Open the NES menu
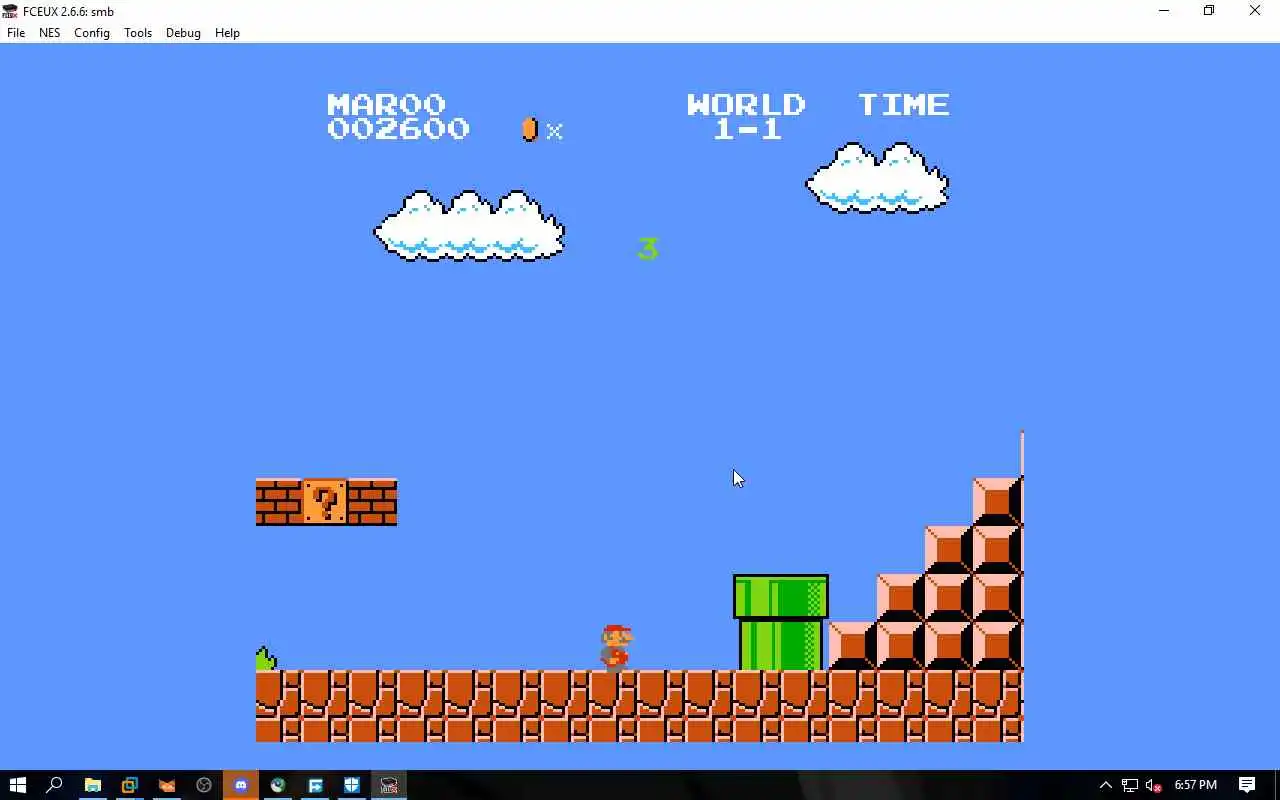Image resolution: width=1280 pixels, height=800 pixels. click(49, 33)
